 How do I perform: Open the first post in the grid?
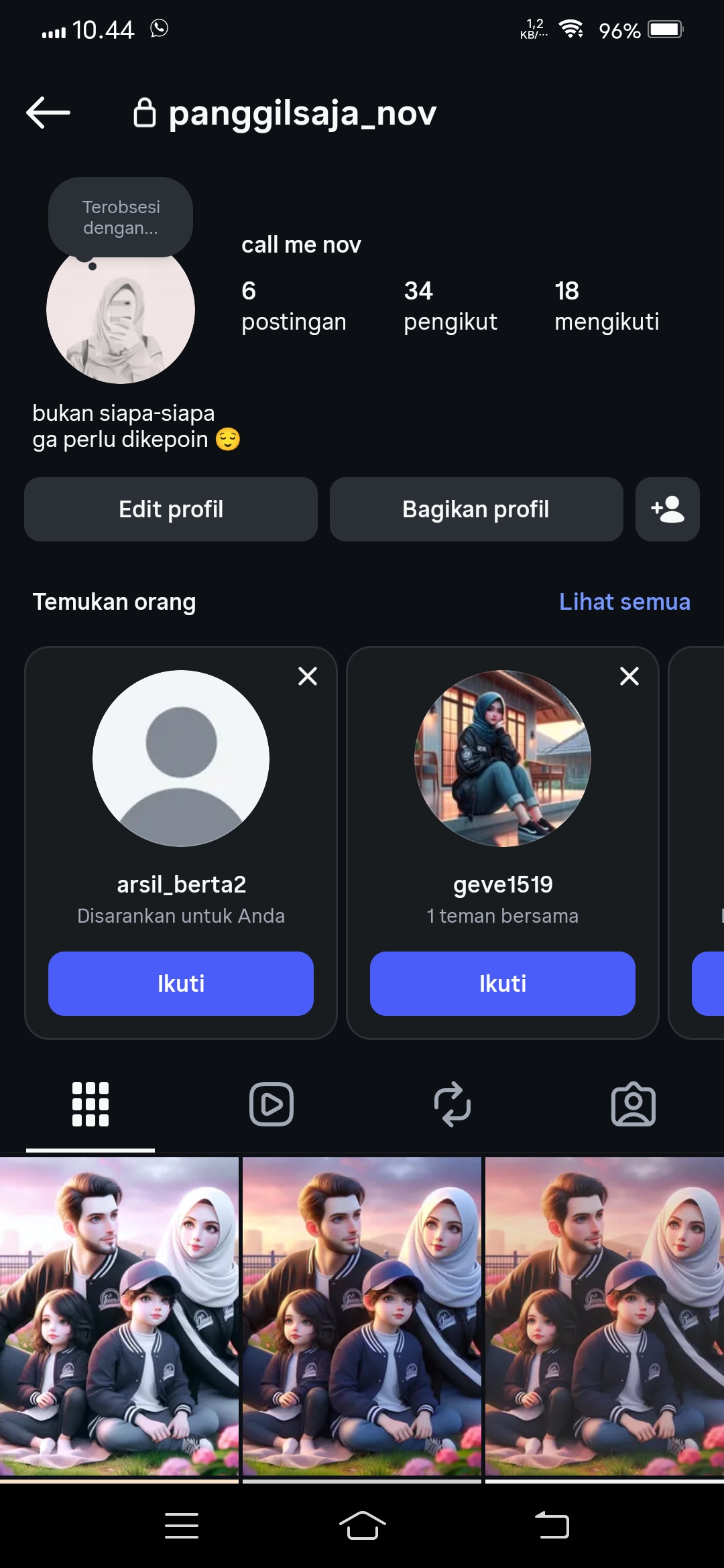[119, 1317]
